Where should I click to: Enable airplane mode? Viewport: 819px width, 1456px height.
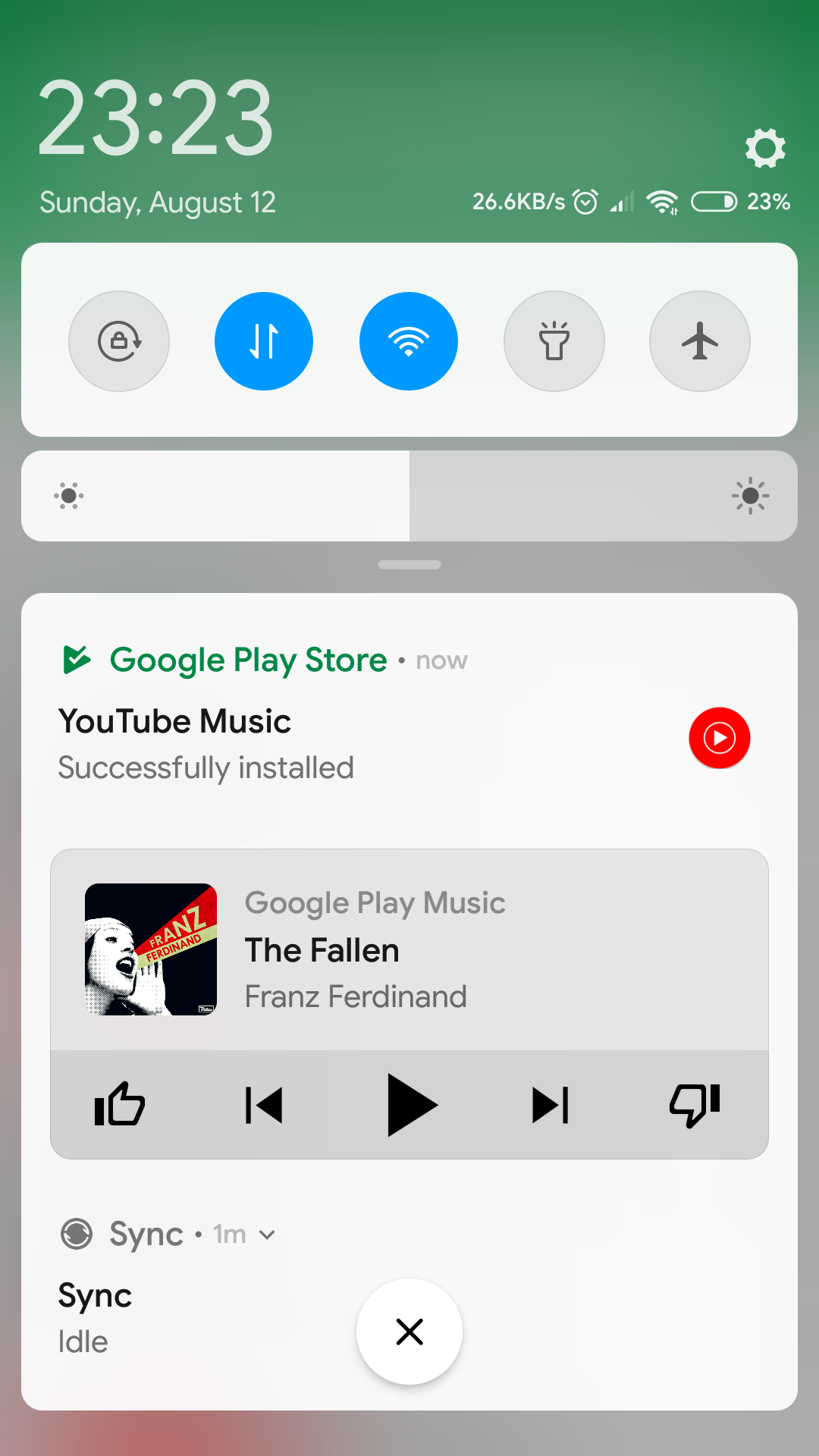click(x=700, y=341)
